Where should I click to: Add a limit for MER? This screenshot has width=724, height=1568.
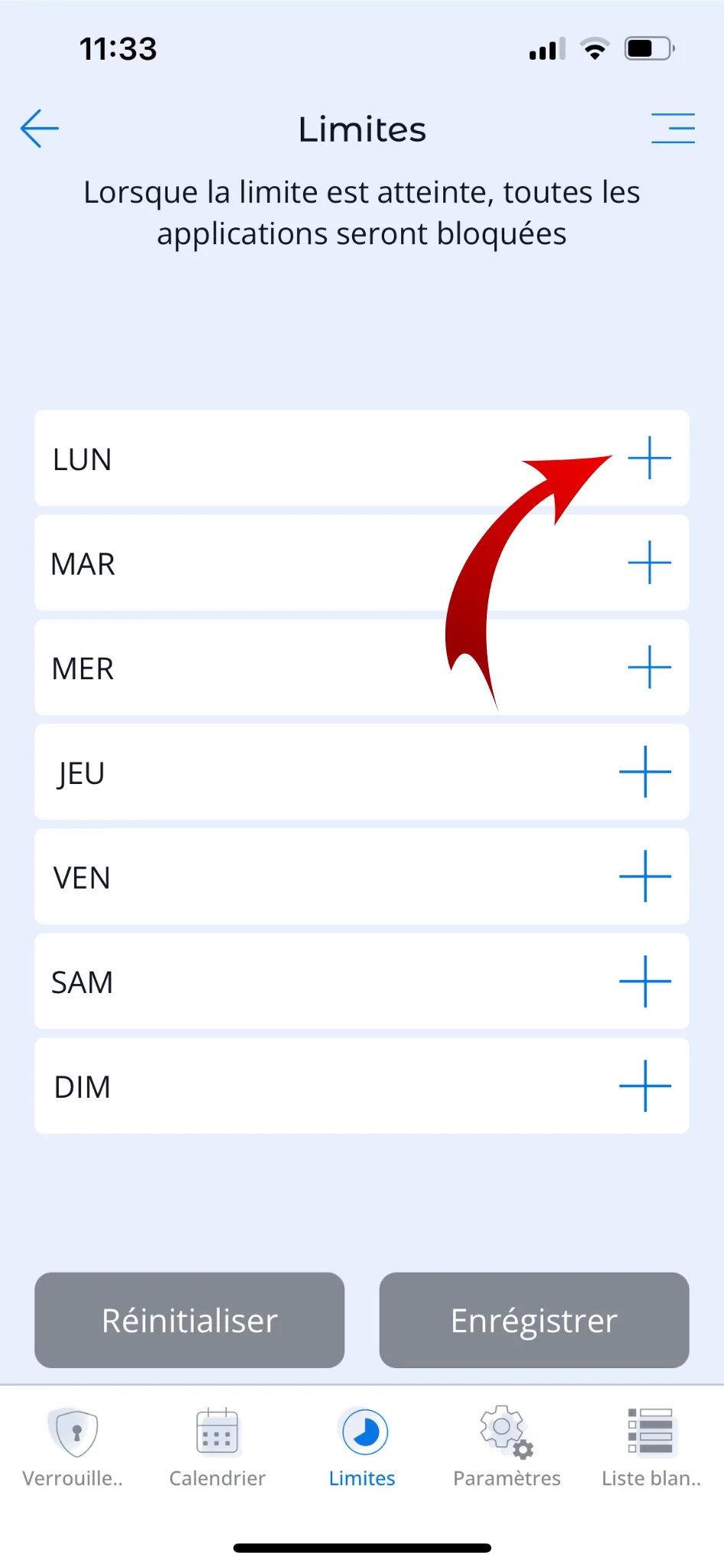[x=649, y=667]
